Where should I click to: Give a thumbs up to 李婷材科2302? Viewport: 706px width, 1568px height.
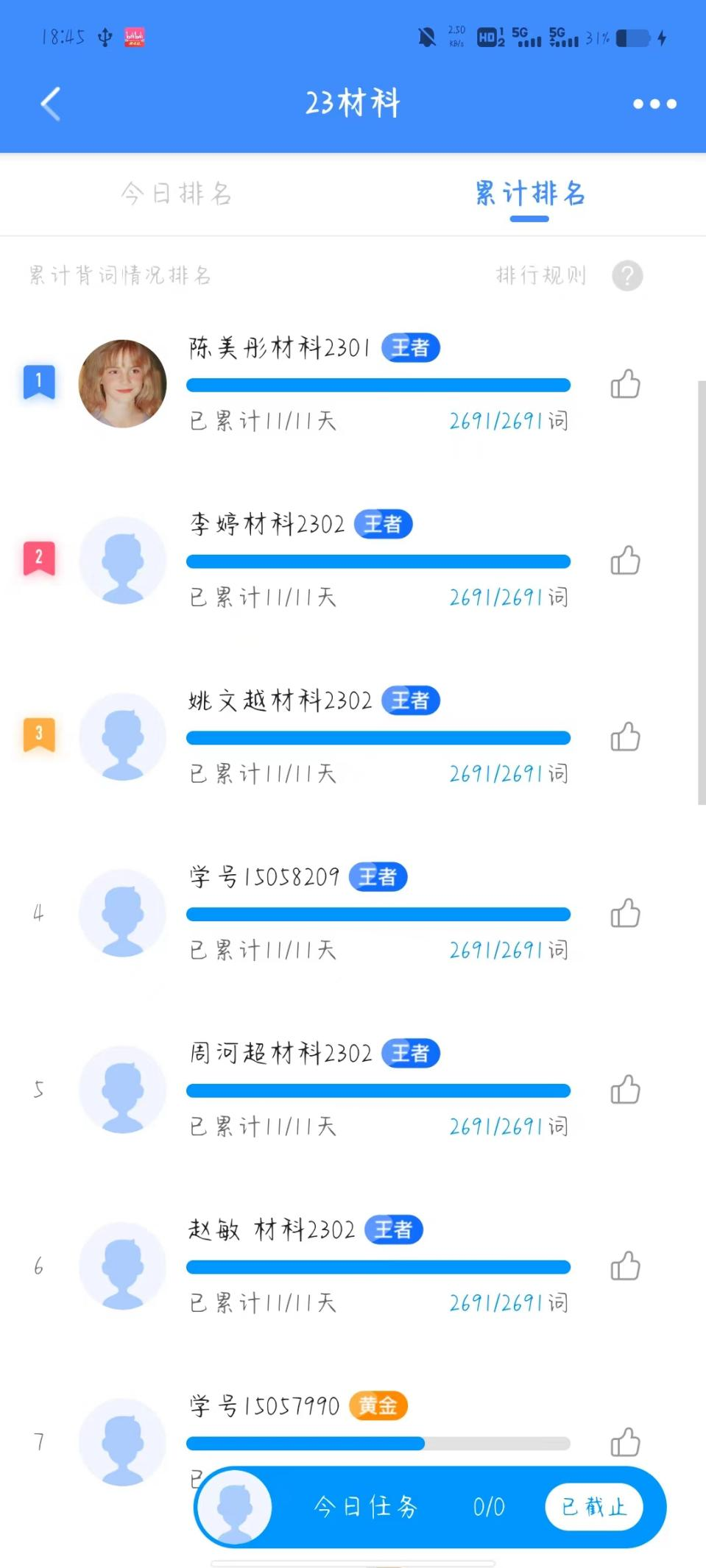tap(625, 561)
